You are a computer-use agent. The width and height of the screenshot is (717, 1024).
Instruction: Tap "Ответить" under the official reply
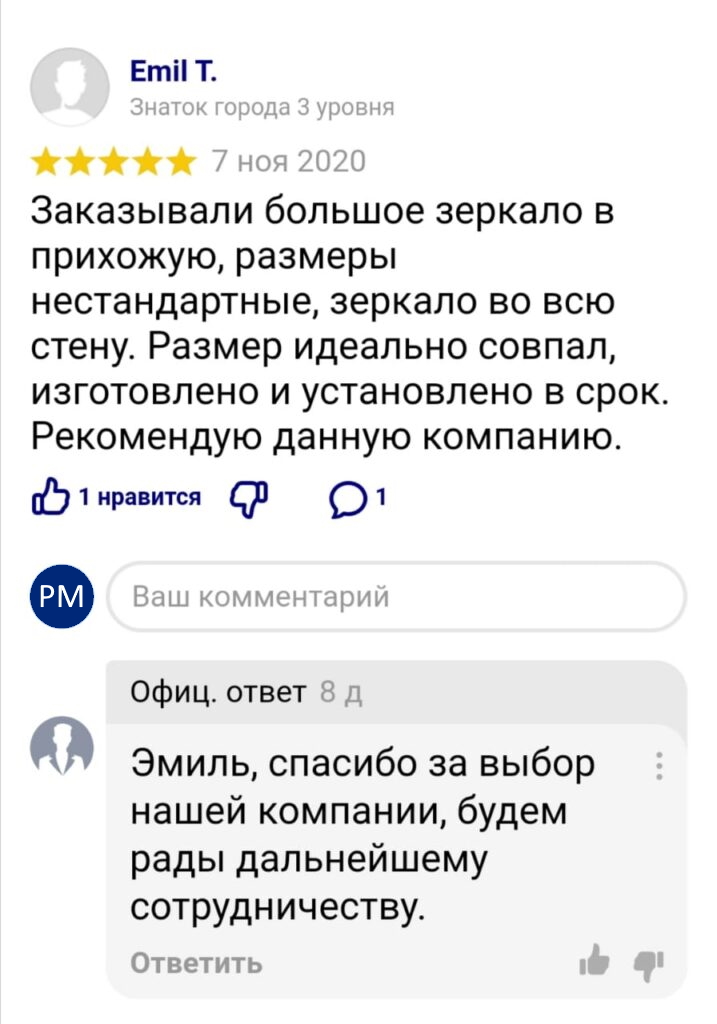tap(197, 962)
